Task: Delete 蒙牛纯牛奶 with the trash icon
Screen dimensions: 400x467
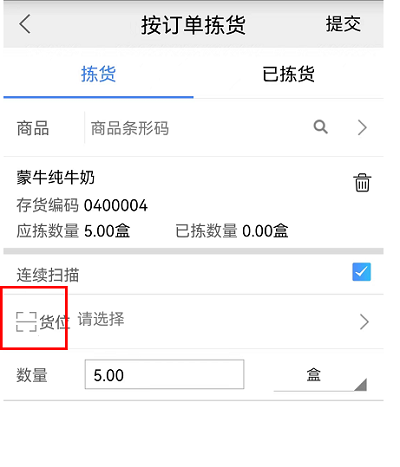Action: tap(362, 183)
